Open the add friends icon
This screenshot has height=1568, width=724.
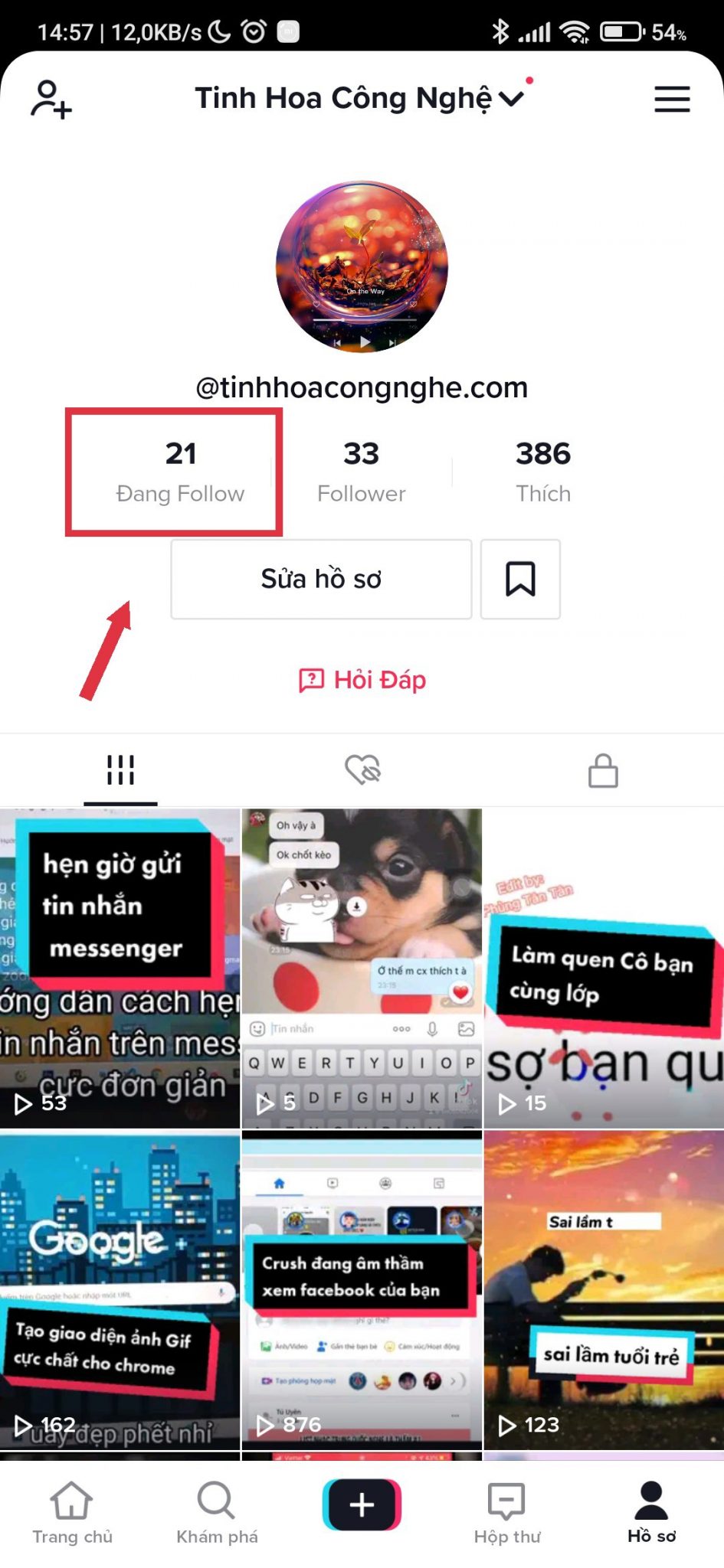coord(51,100)
